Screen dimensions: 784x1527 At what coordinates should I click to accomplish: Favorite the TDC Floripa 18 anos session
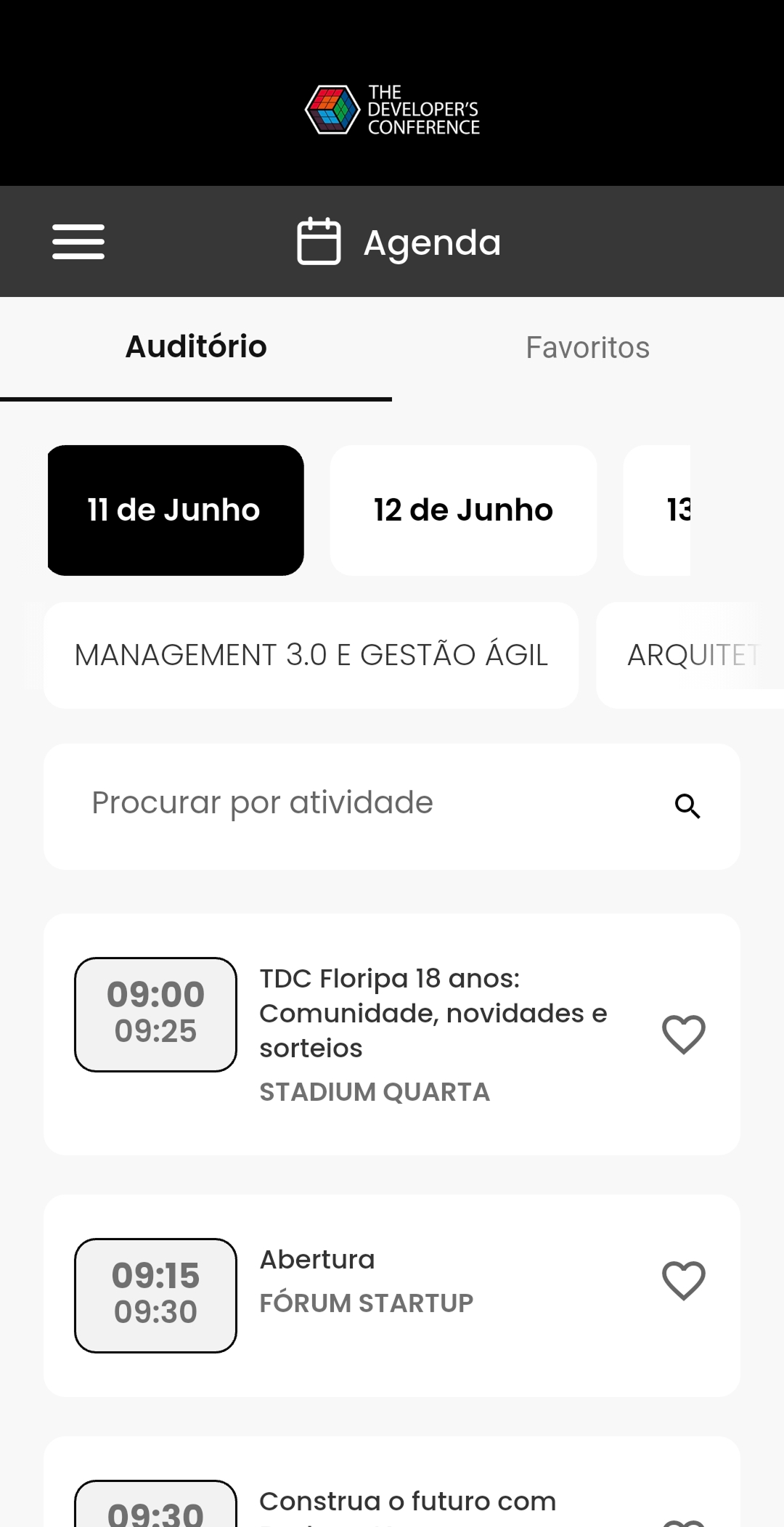pos(684,1034)
